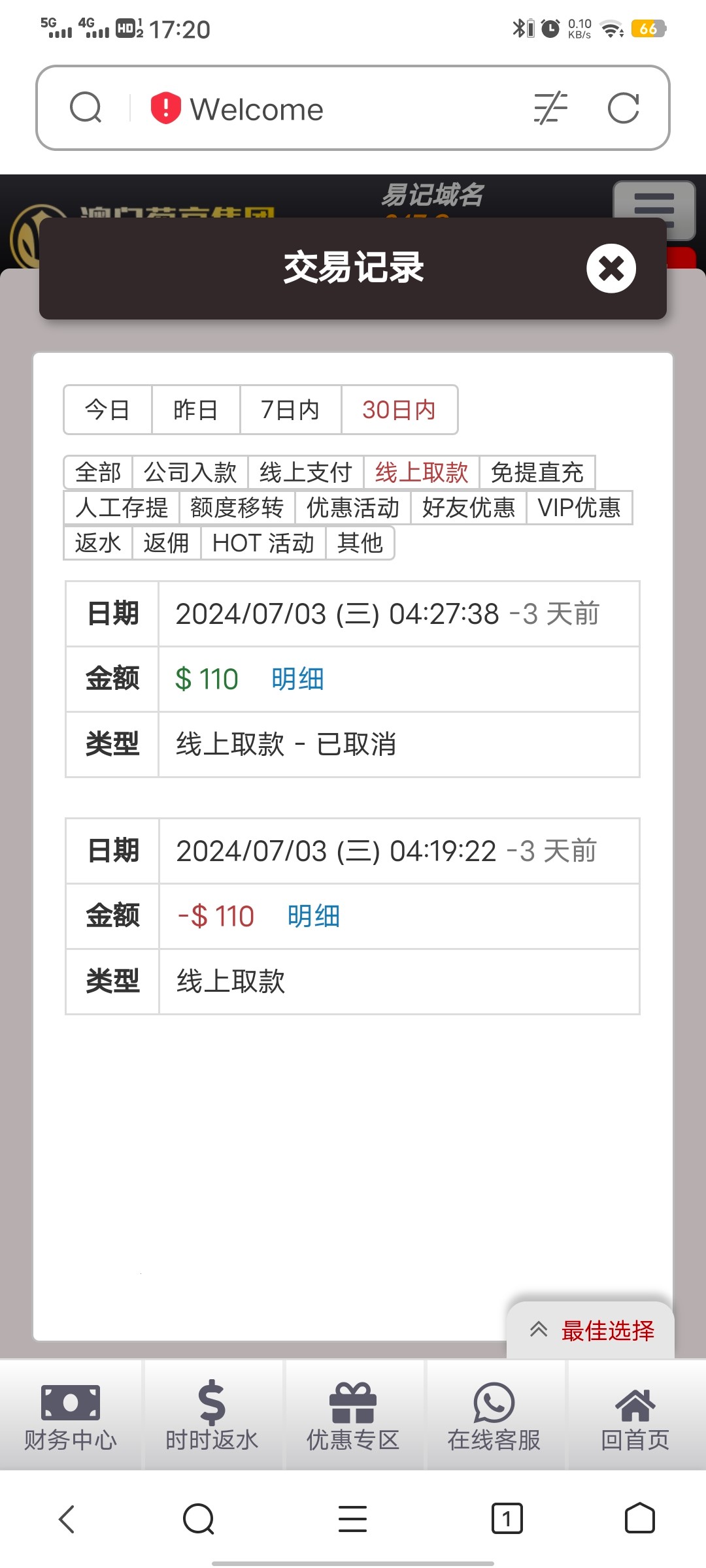Screen dimensions: 706x1568
Task: Select the 7日内 tab
Action: coord(291,410)
